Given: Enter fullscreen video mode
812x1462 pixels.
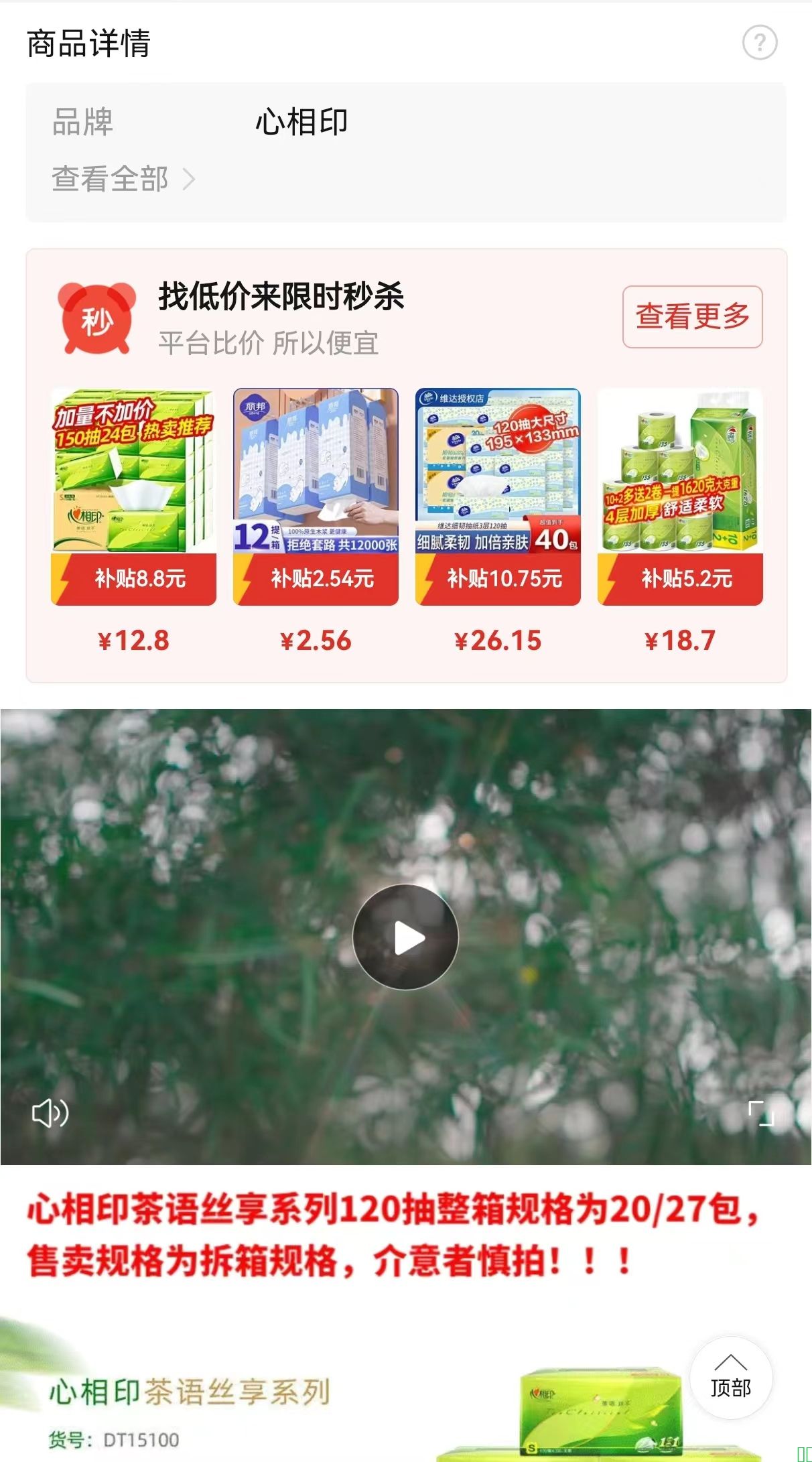Looking at the screenshot, I should pyautogui.click(x=760, y=1114).
